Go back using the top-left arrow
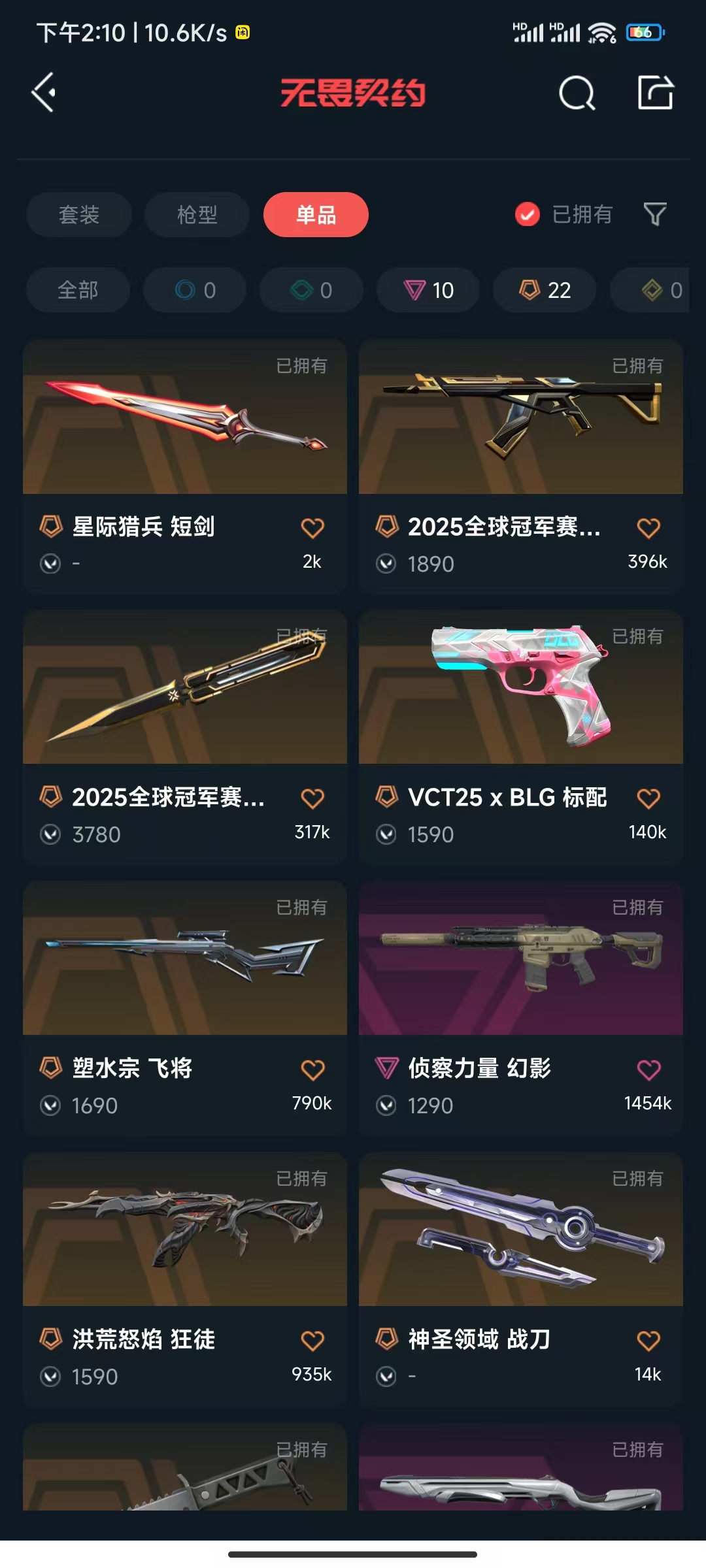This screenshot has height=1568, width=706. pos(44,93)
